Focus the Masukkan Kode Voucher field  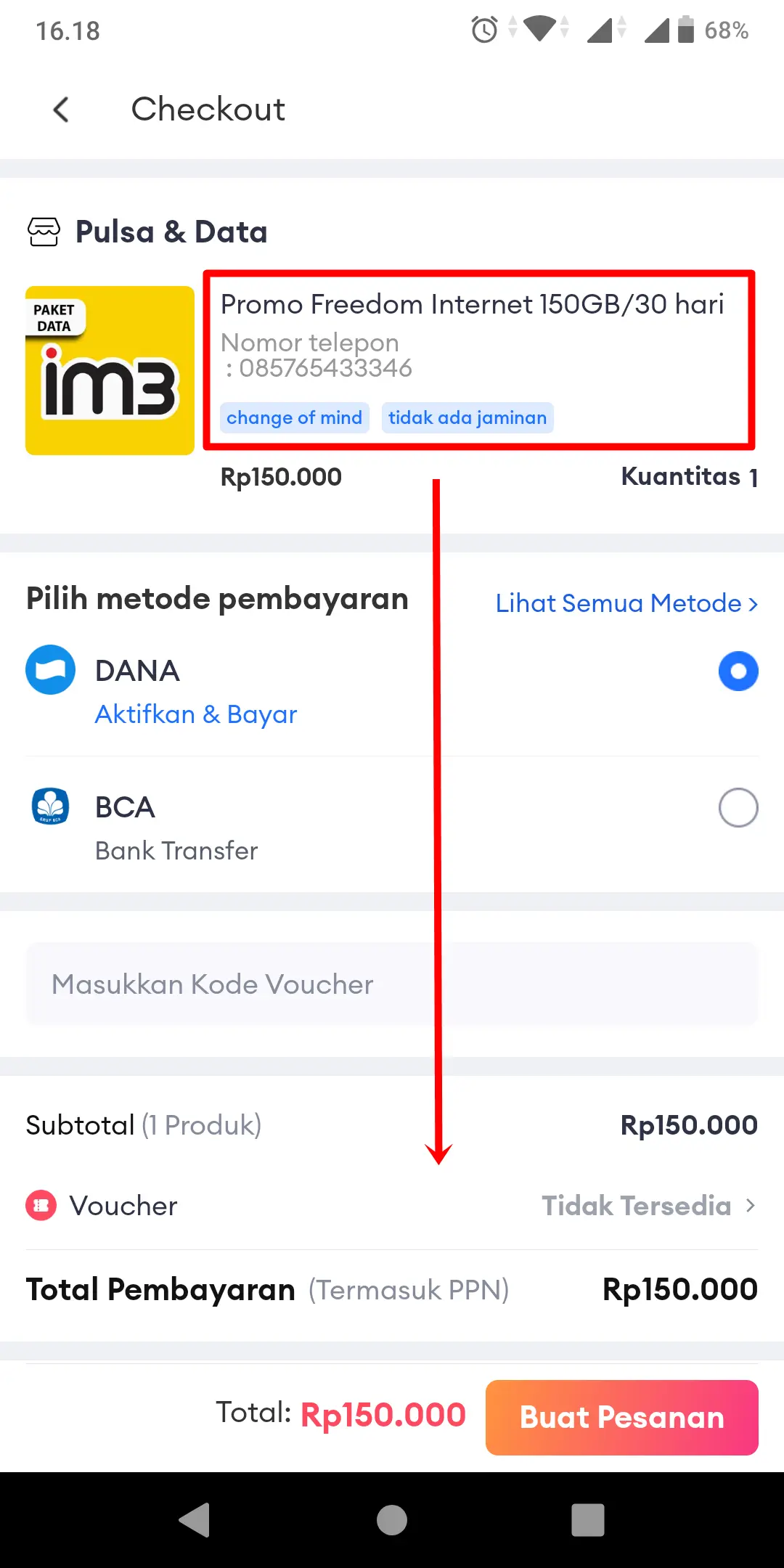392,984
